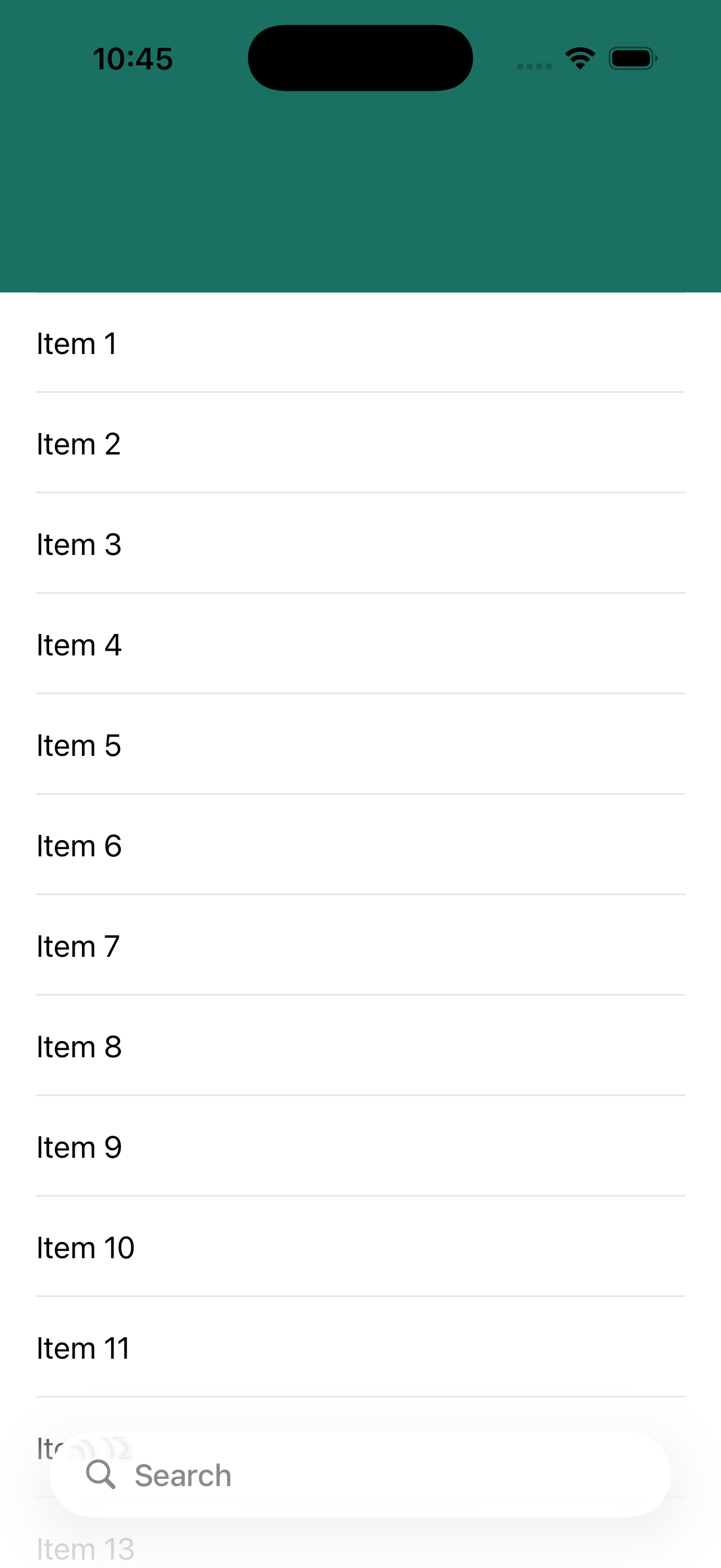
Task: Open Item 4
Action: point(360,644)
